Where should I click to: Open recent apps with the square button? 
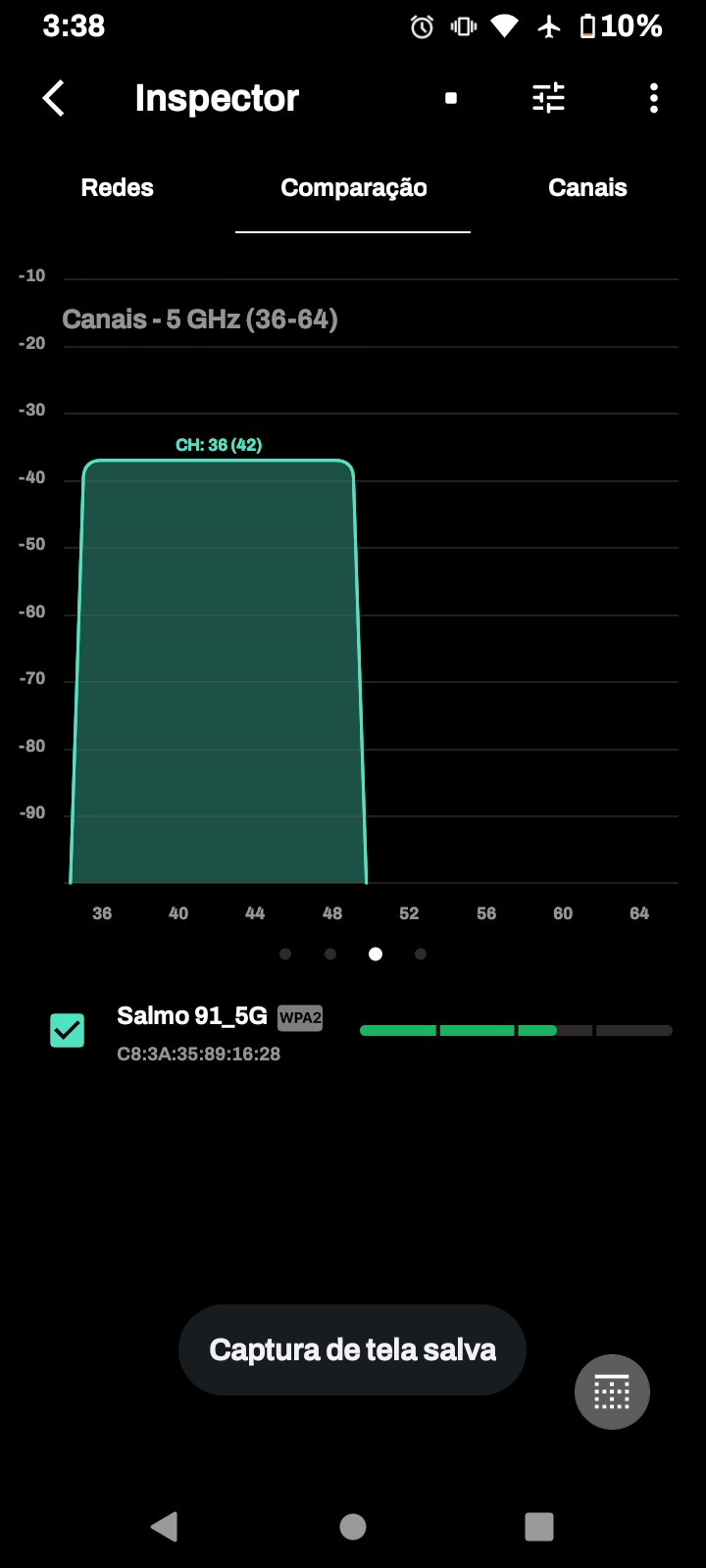pos(539,1526)
